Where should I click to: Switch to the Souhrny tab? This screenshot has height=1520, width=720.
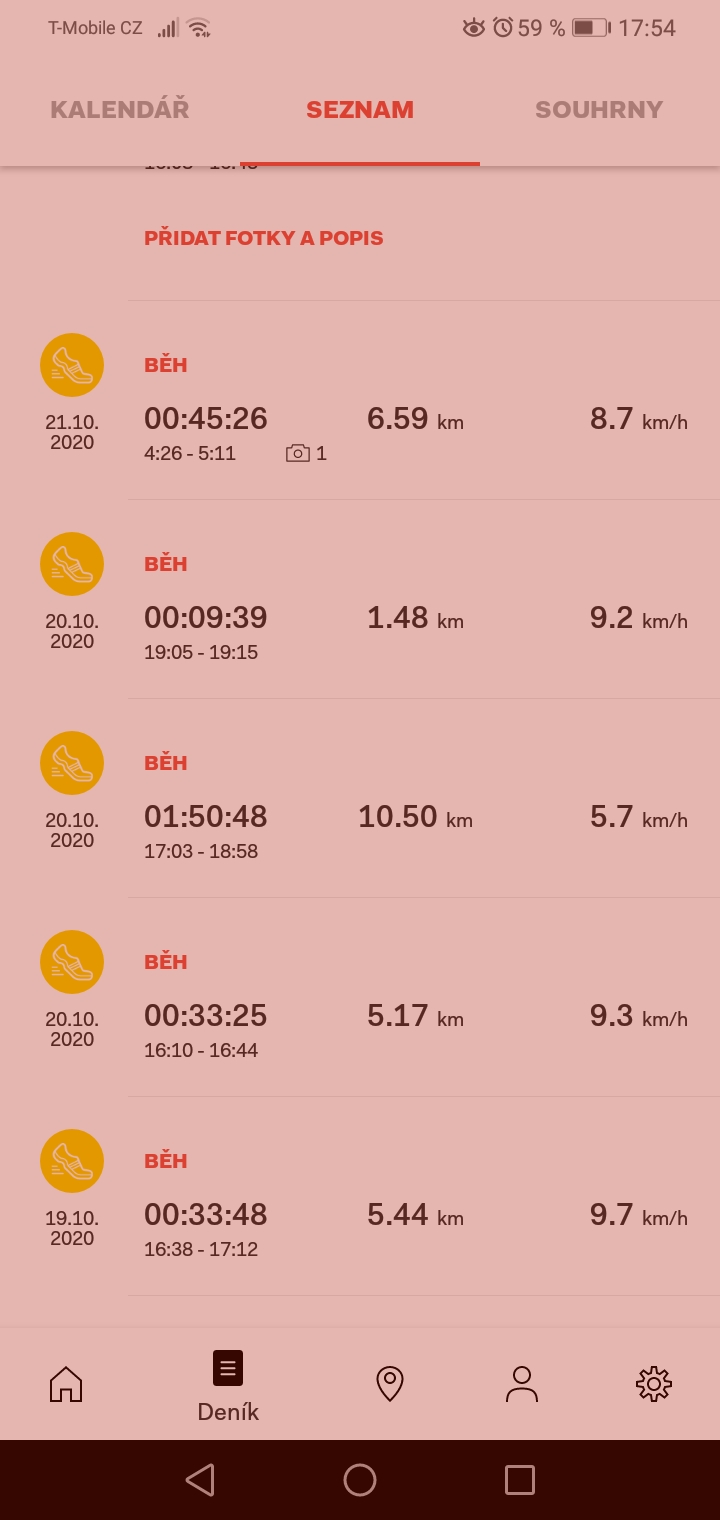[x=599, y=110]
